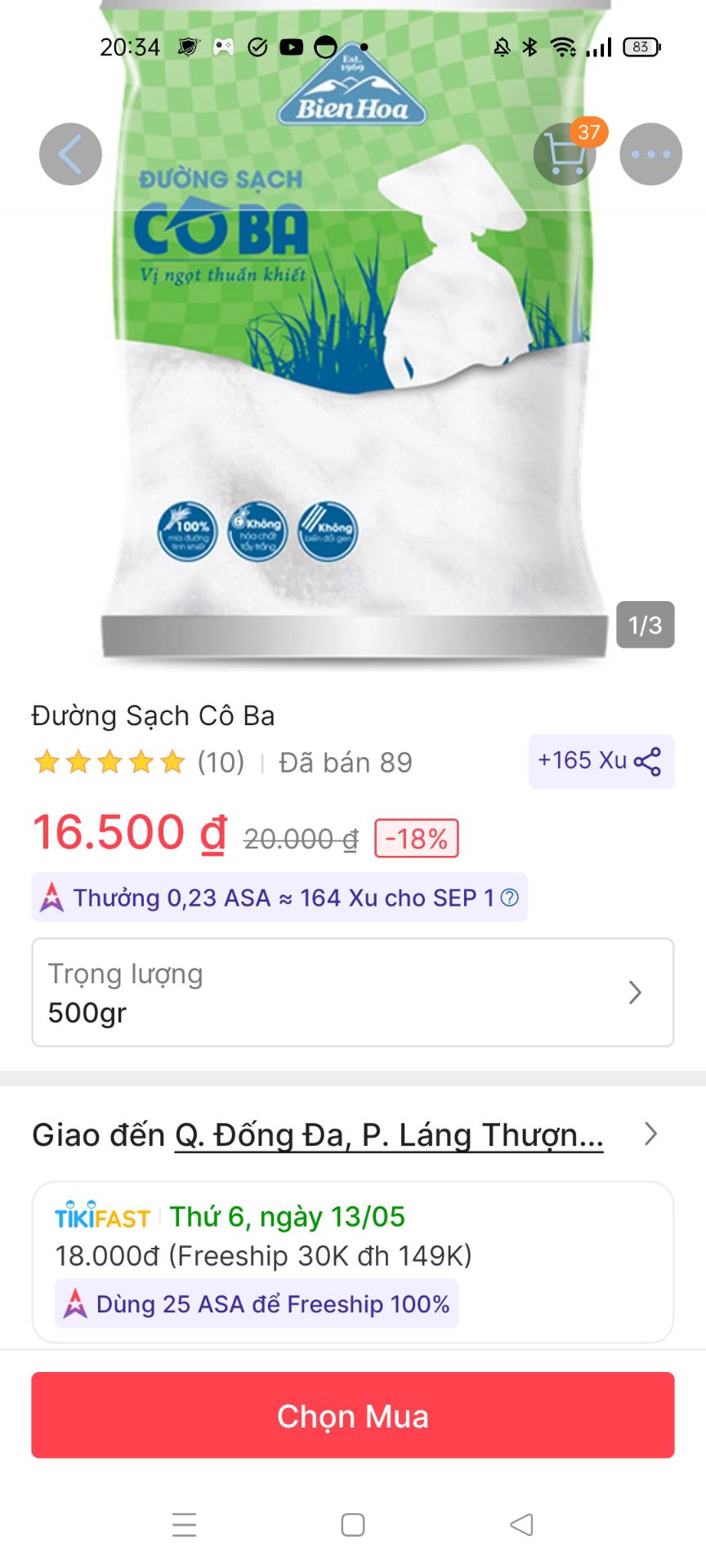Open the shopping cart with 37 items

[565, 154]
